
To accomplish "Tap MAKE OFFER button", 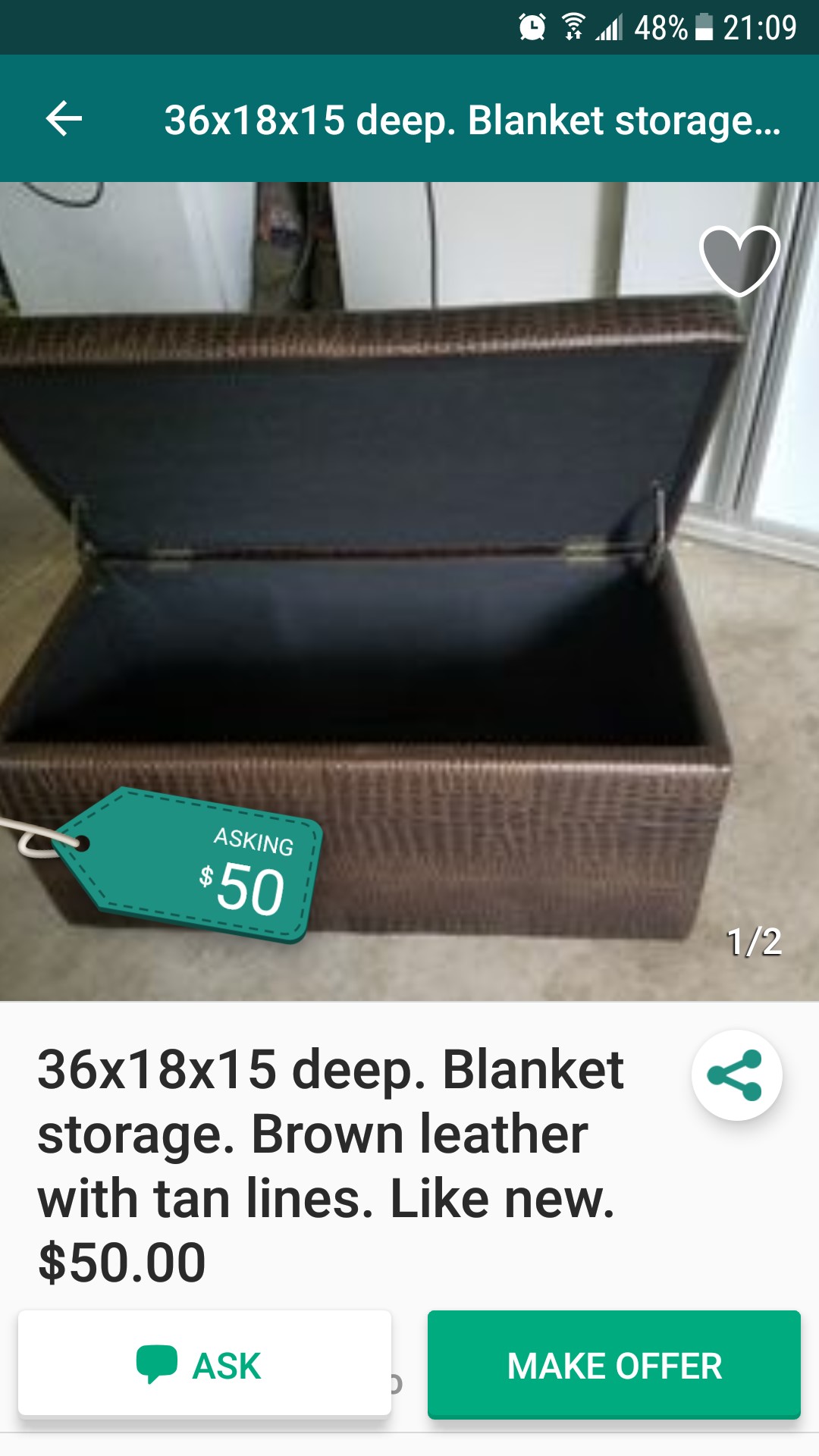I will pyautogui.click(x=614, y=1364).
